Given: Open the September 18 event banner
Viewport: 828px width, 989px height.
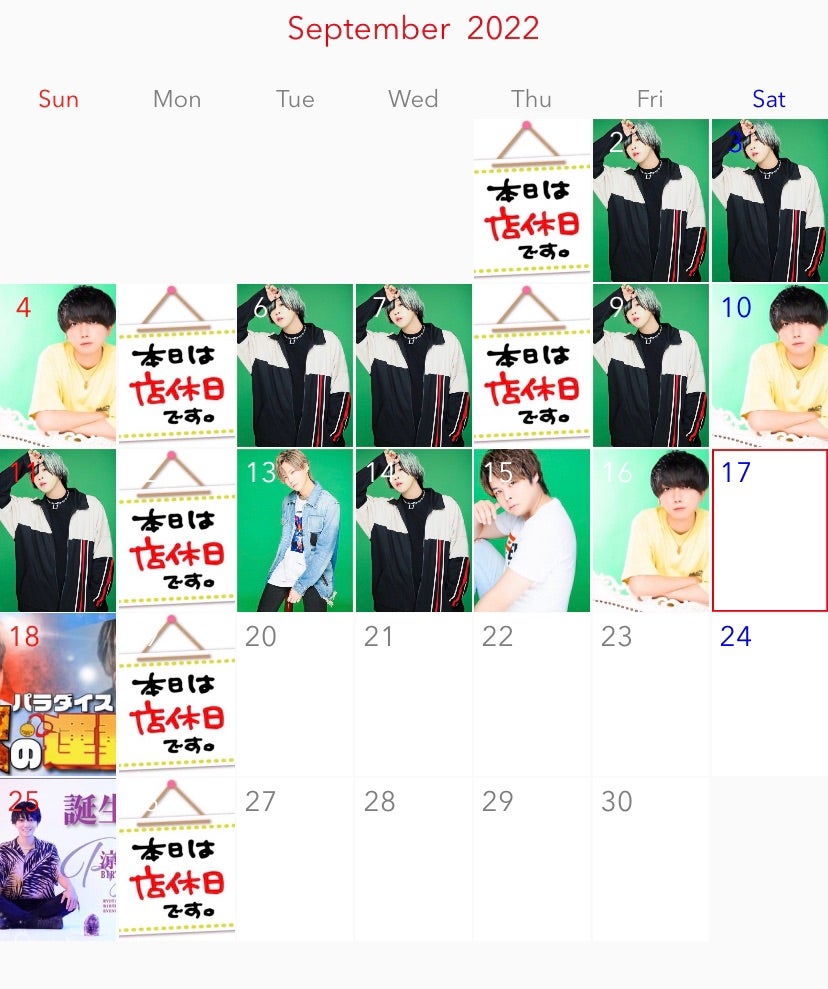Looking at the screenshot, I should 58,695.
